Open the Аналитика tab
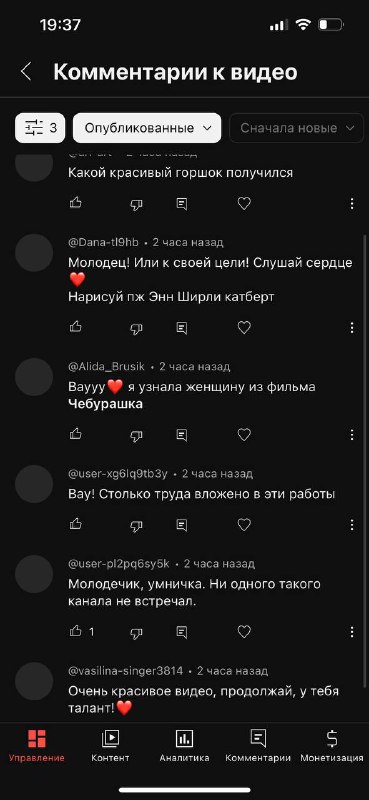 pyautogui.click(x=184, y=746)
